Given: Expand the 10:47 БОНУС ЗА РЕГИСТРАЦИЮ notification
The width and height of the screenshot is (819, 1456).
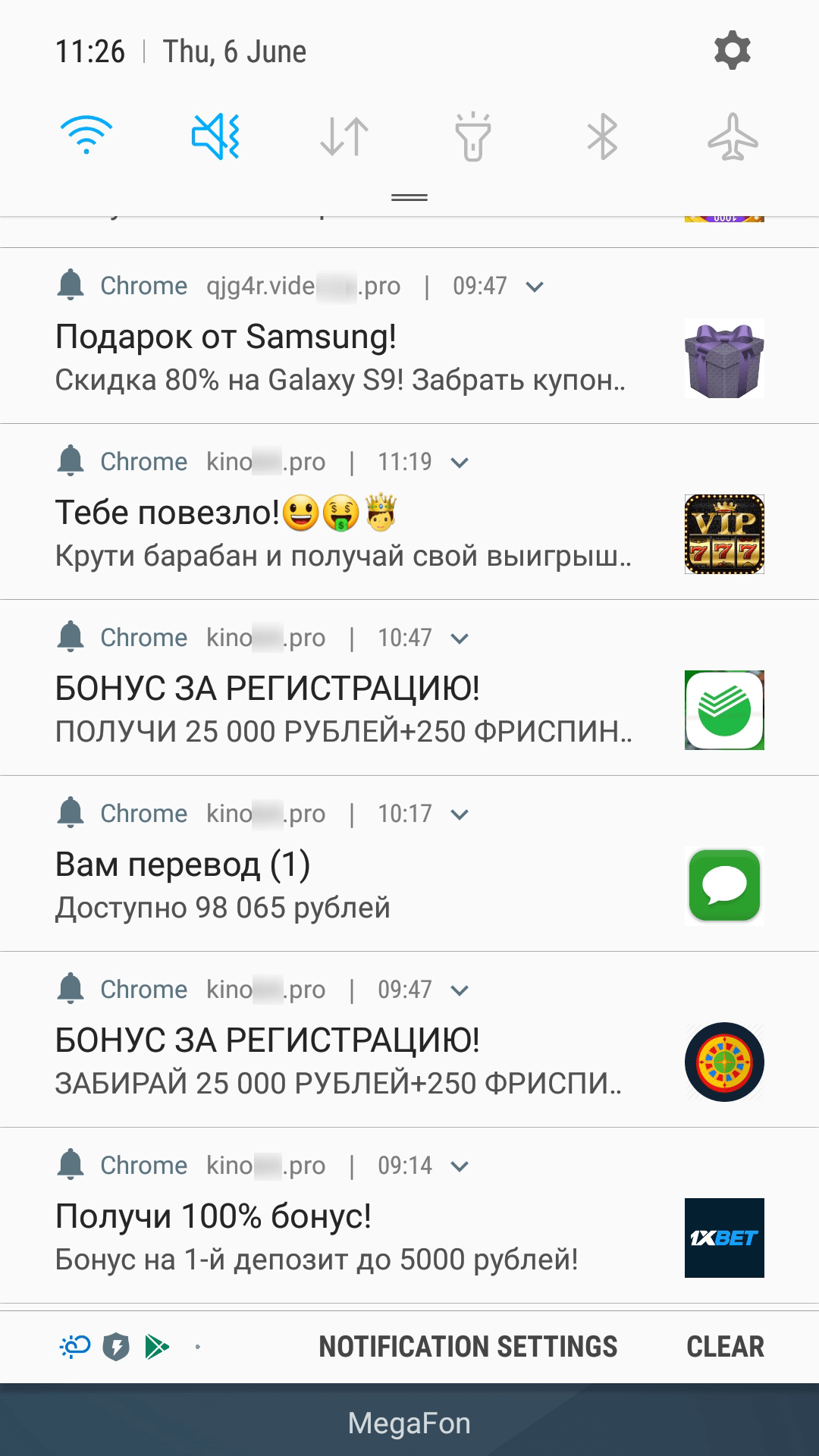Looking at the screenshot, I should [x=460, y=639].
